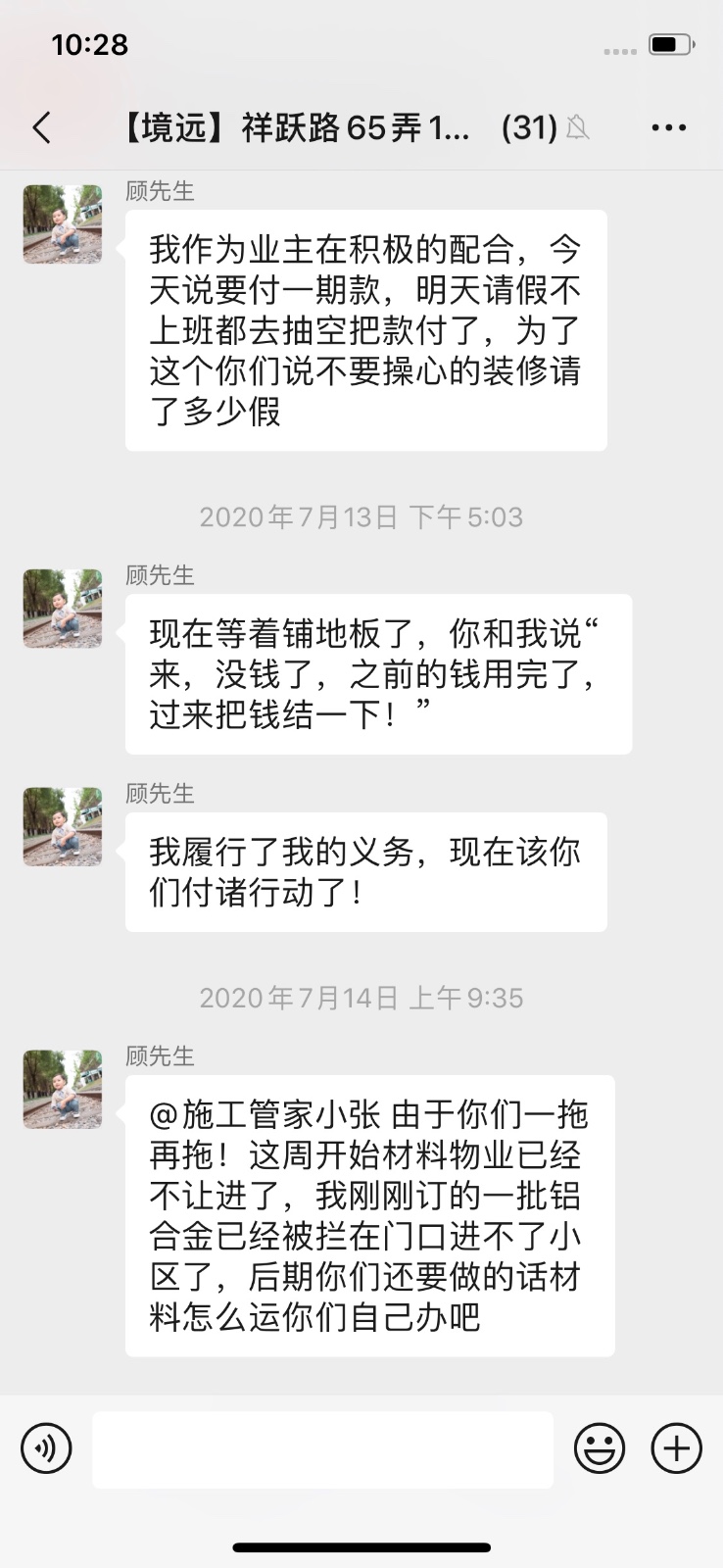View 顾先生's profile from the 铺地板 message

tap(63, 608)
